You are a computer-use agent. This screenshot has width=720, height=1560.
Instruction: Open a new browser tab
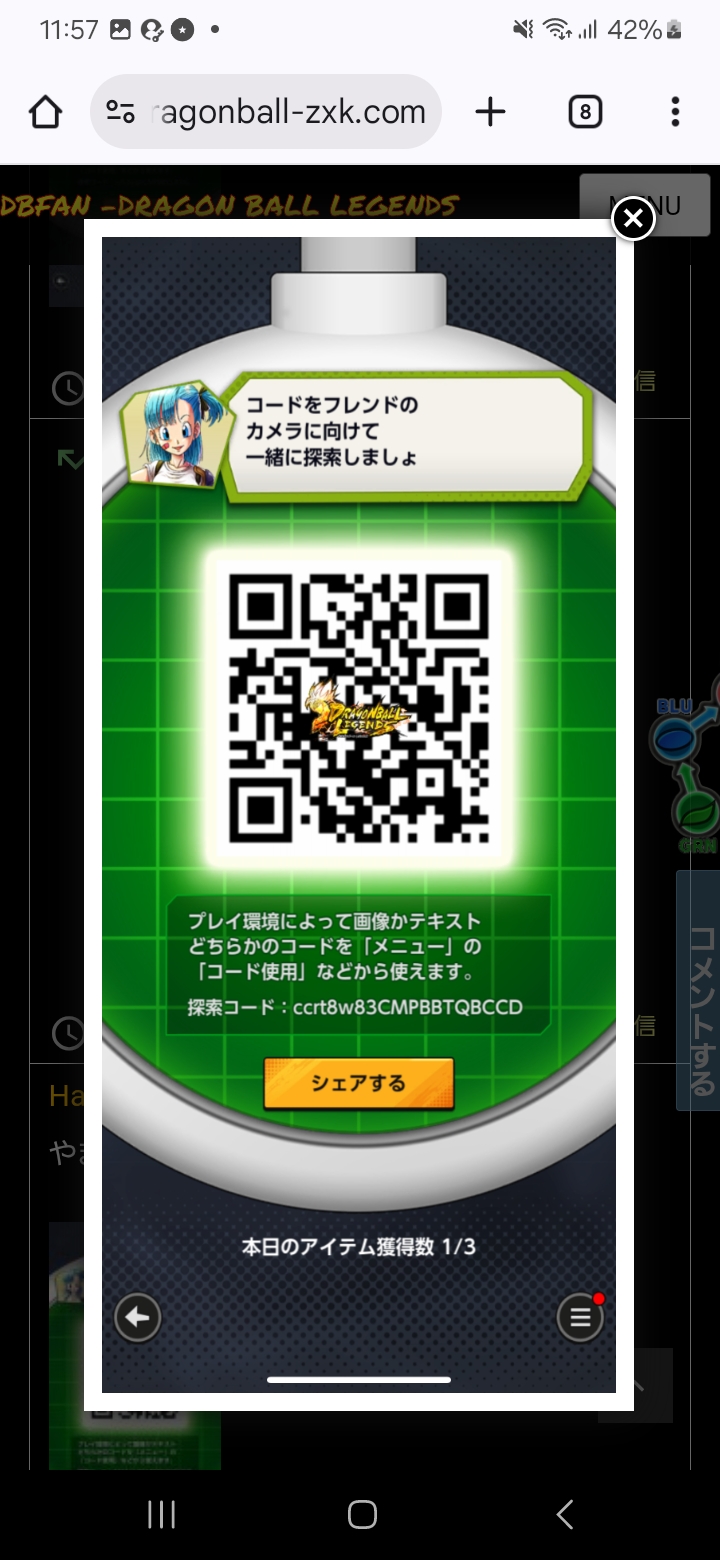[490, 112]
